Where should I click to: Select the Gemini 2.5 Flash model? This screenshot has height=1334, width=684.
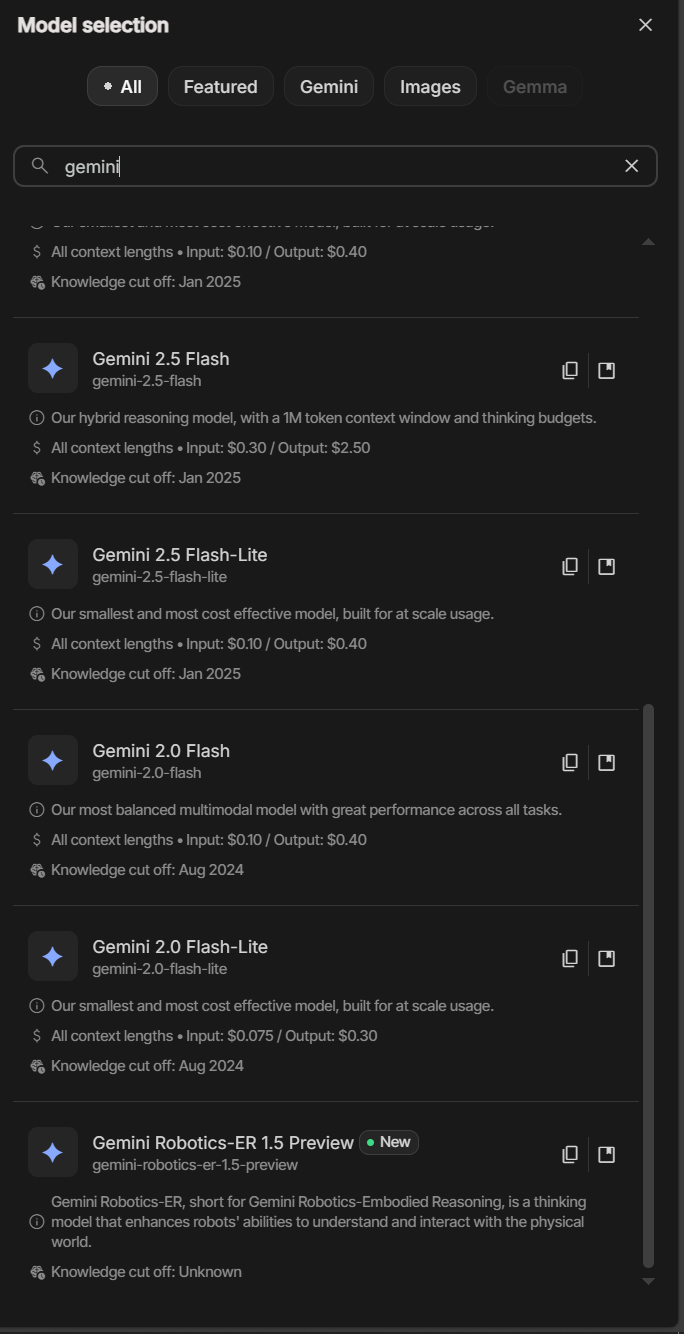[160, 359]
